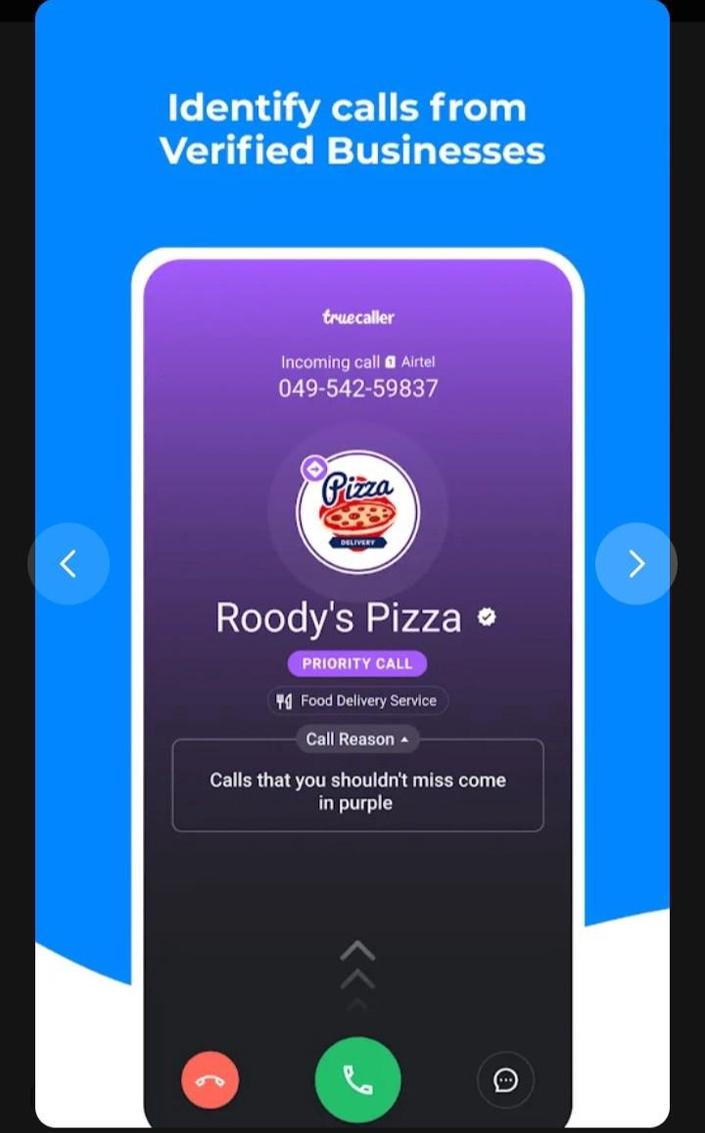
Task: Go to the previous screenshot
Action: [68, 564]
